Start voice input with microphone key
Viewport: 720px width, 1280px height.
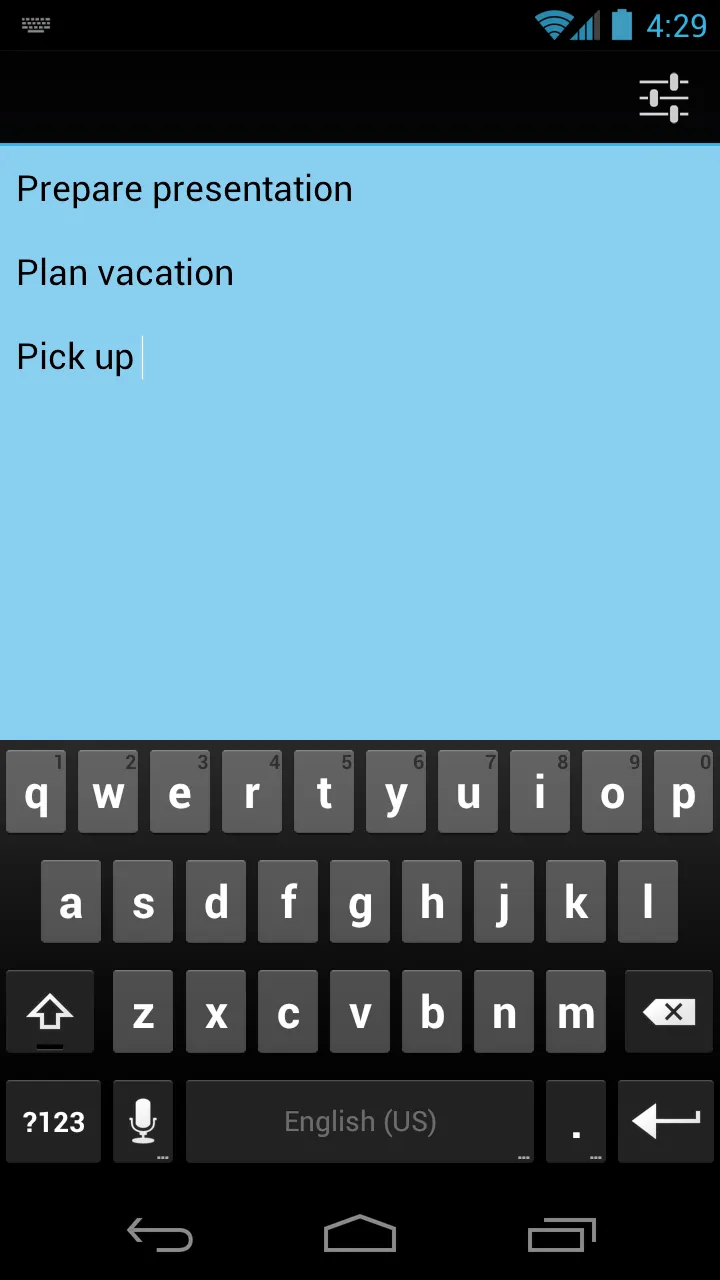143,1122
